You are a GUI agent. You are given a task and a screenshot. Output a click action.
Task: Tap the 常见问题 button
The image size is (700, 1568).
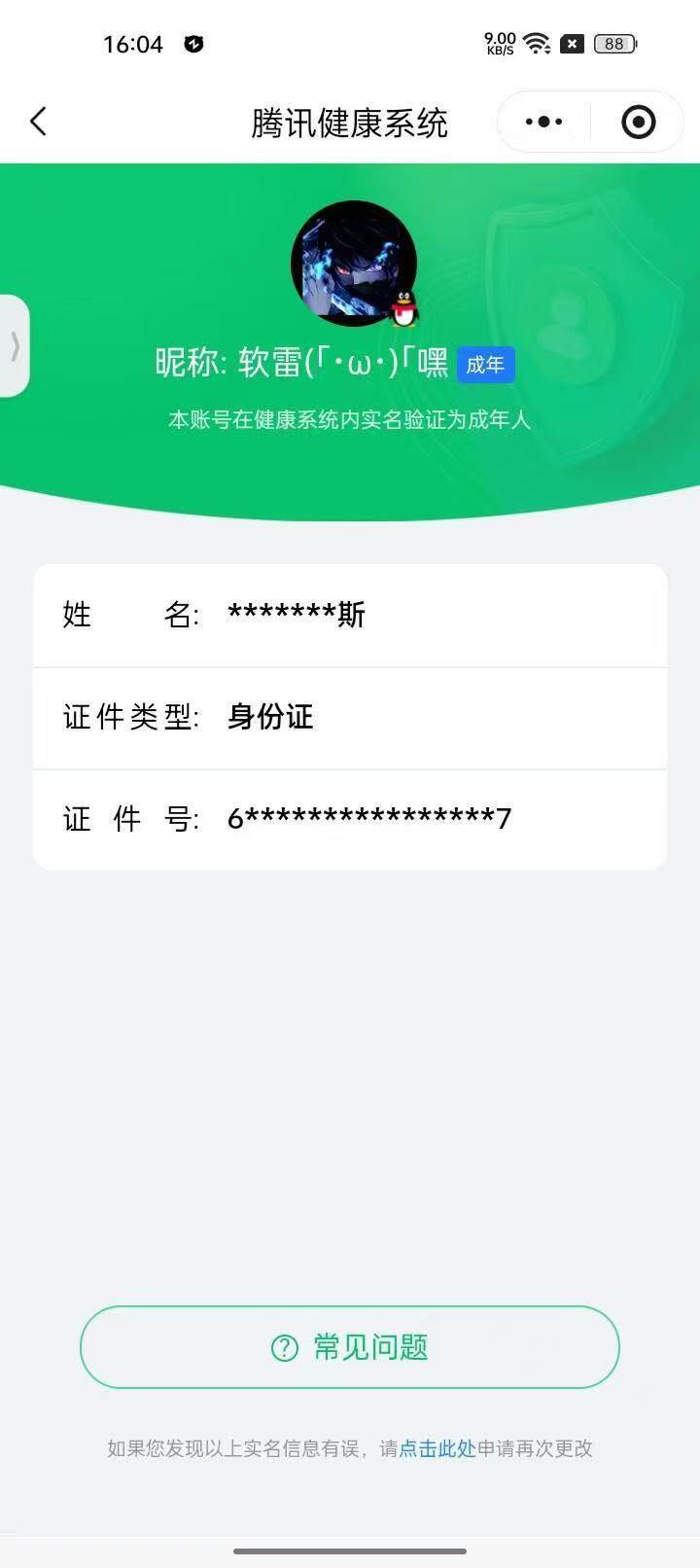click(350, 1347)
